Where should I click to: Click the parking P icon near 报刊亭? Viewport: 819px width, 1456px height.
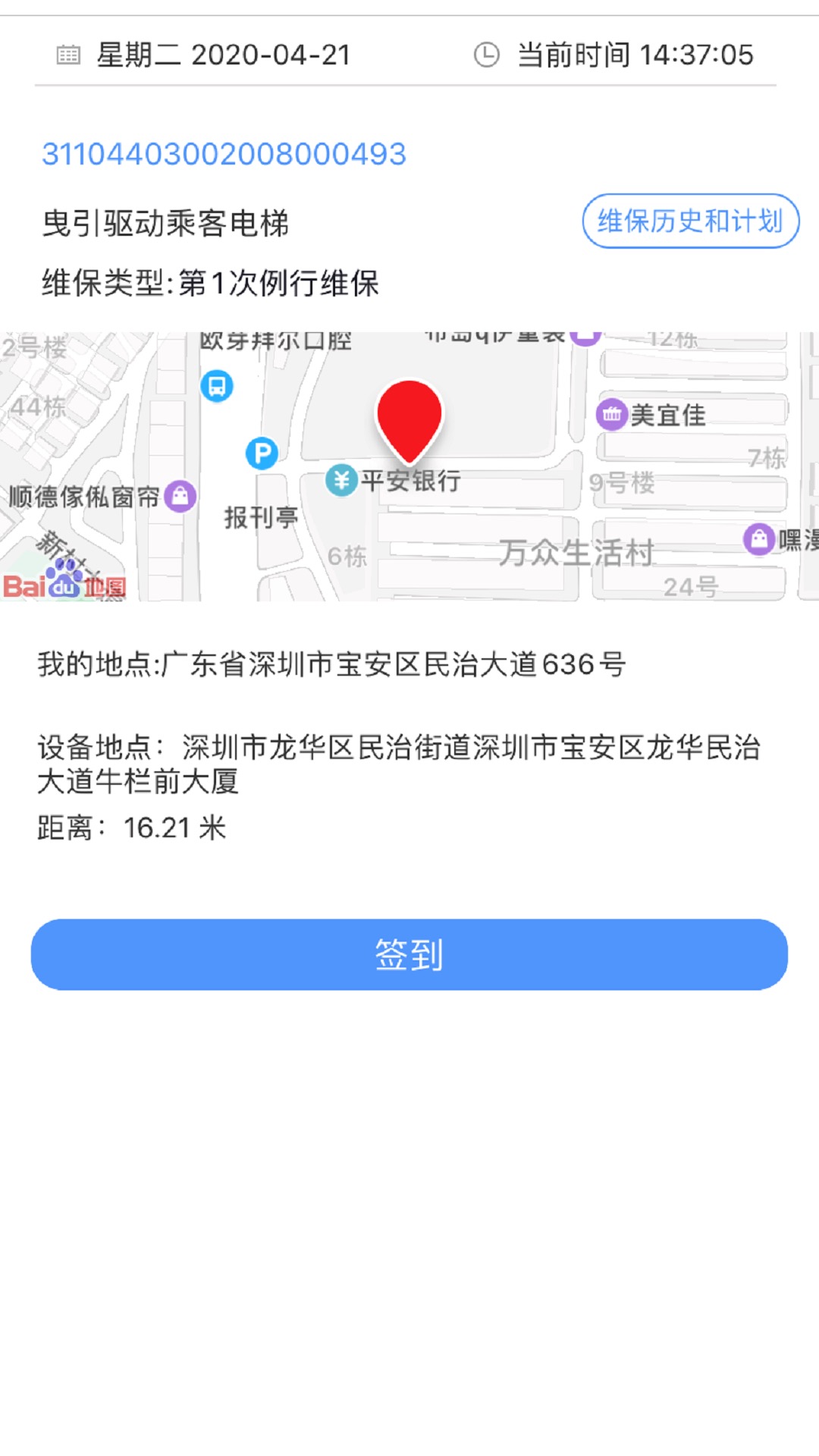[x=262, y=453]
